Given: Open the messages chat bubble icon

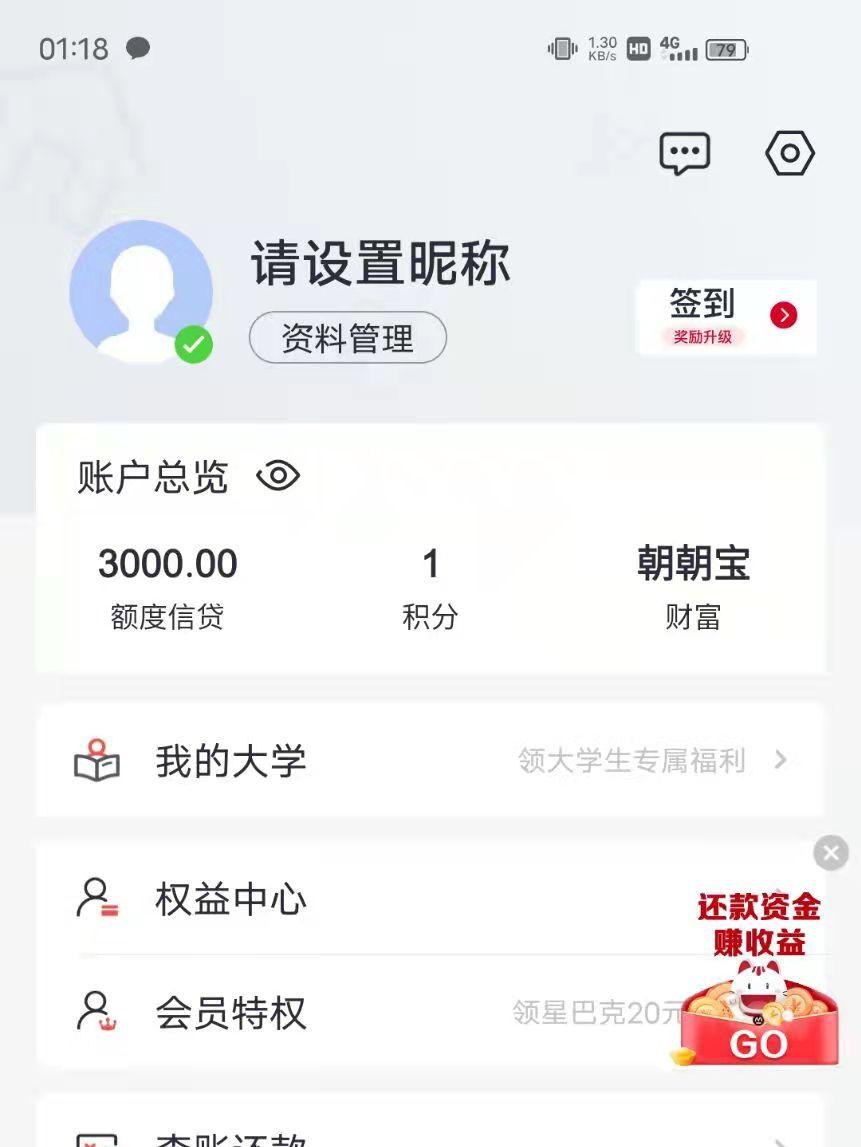Looking at the screenshot, I should [684, 154].
